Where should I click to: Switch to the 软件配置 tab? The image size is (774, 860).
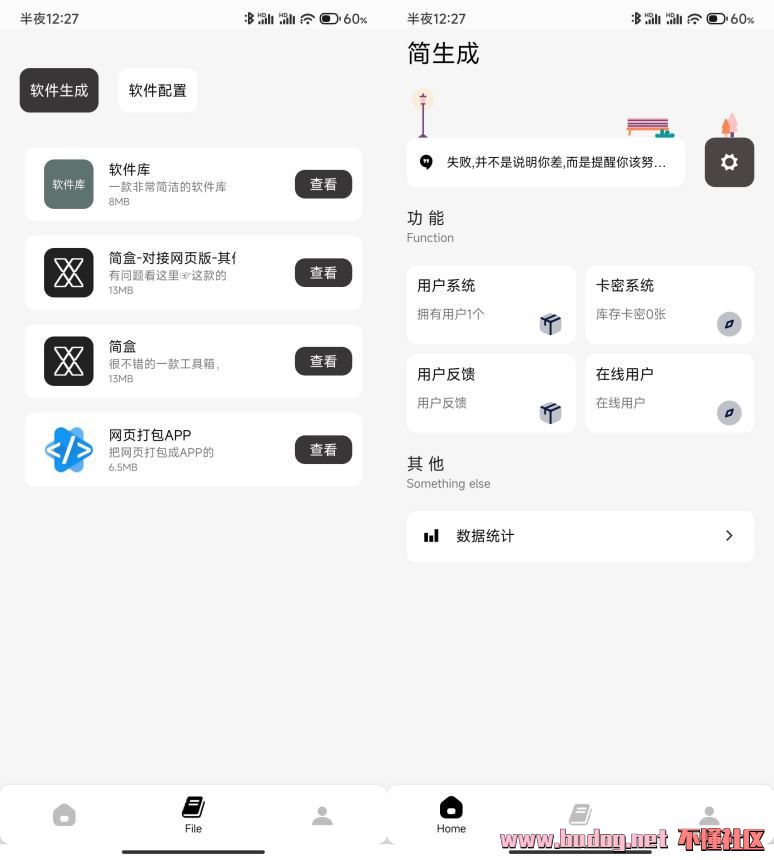(x=157, y=90)
